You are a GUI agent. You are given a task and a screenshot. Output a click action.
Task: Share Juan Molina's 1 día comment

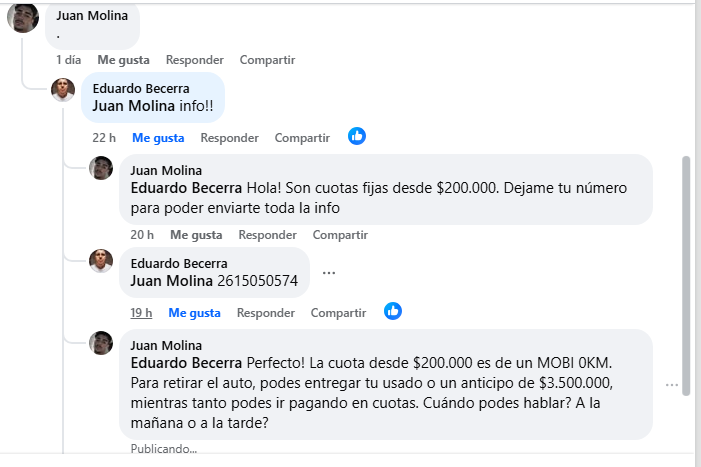click(x=267, y=60)
